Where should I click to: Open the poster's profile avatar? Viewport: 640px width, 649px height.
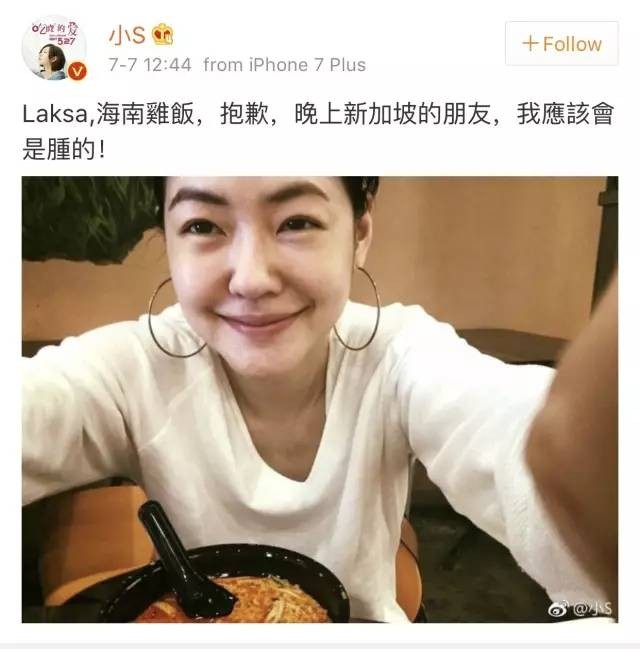(54, 47)
